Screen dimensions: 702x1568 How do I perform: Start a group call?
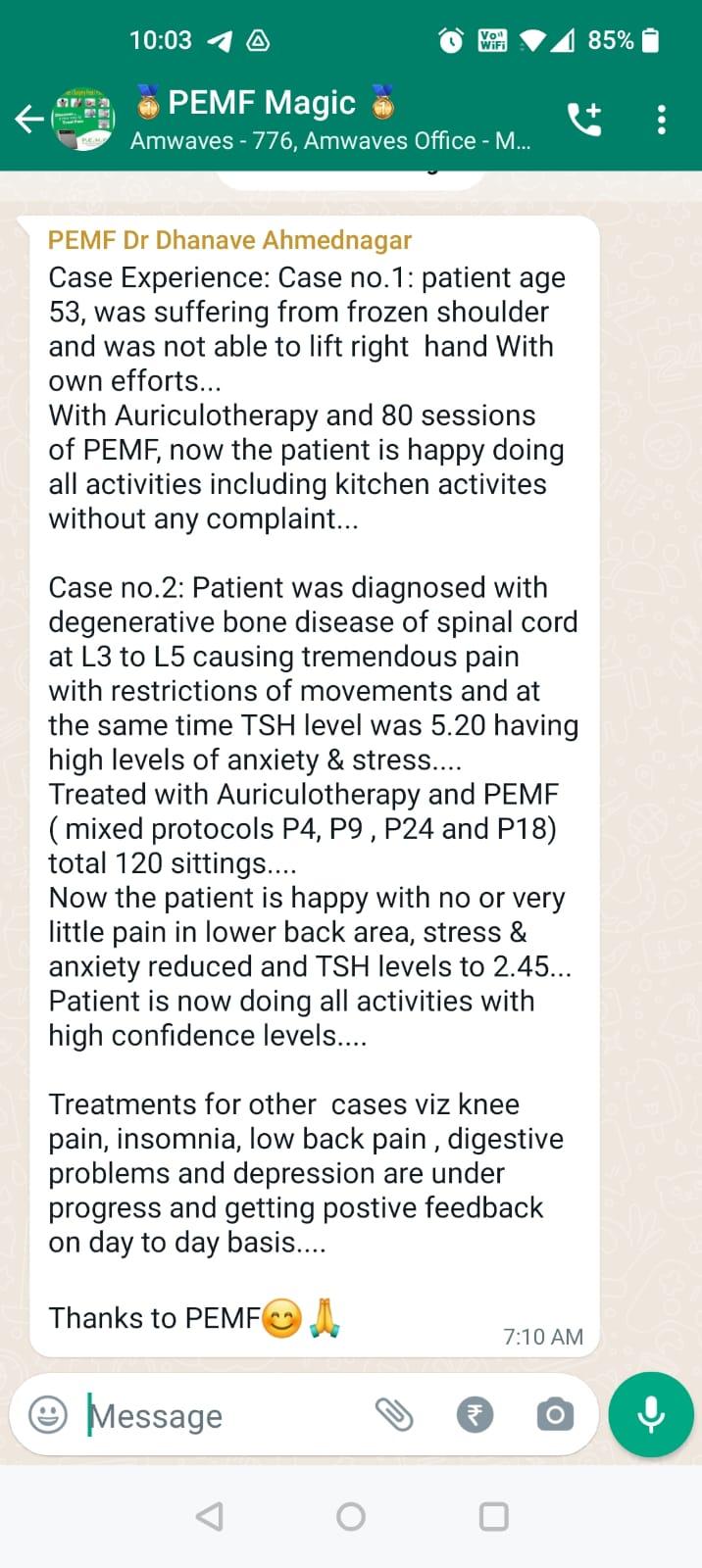coord(584,120)
